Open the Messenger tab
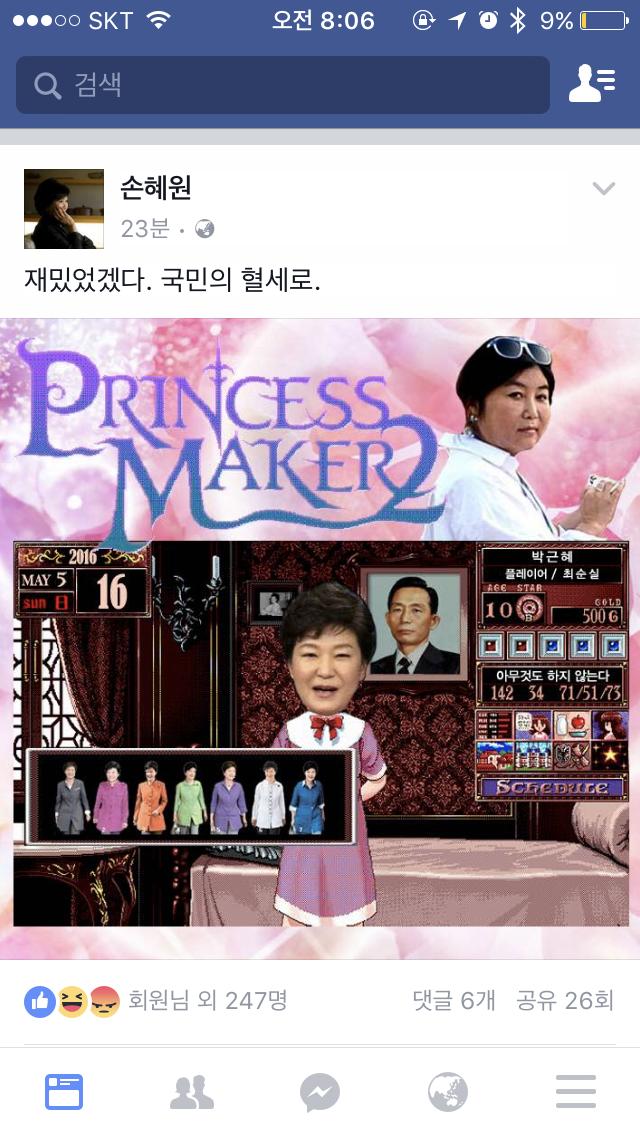This screenshot has width=640, height=1136. pyautogui.click(x=320, y=1092)
